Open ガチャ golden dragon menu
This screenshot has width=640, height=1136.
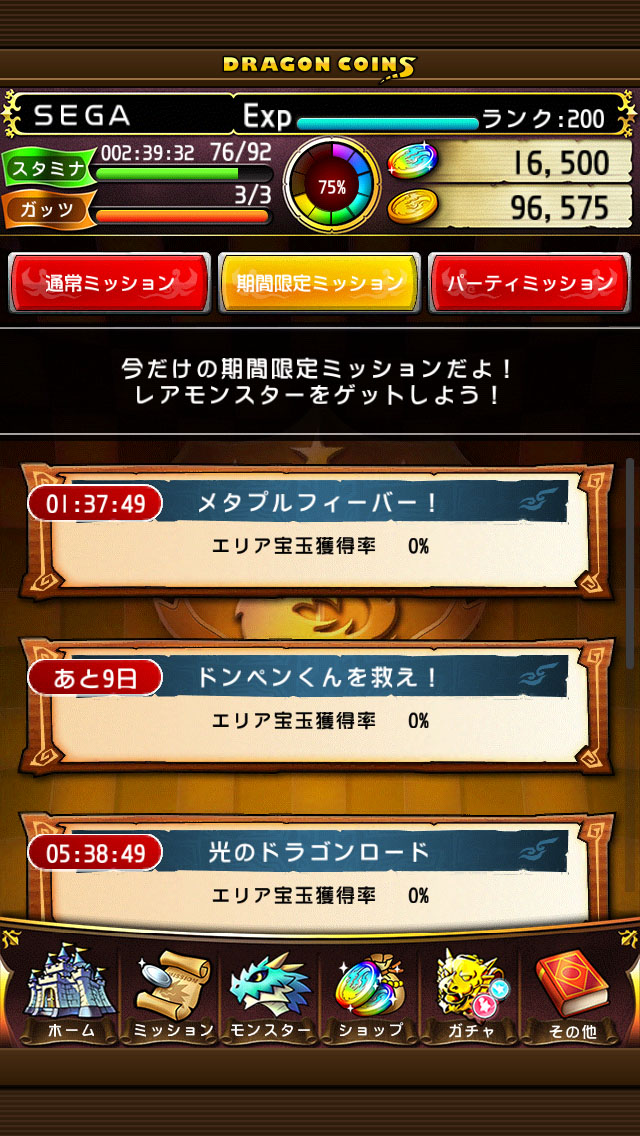472,992
